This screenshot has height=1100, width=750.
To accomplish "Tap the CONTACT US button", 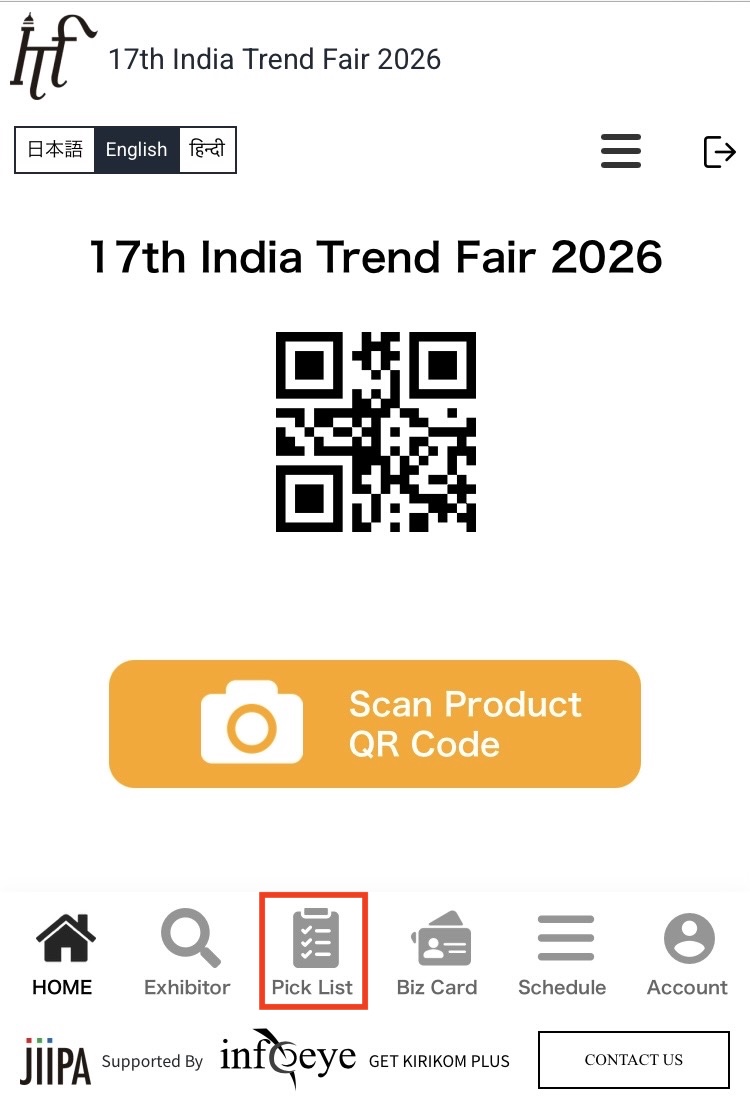I will pyautogui.click(x=633, y=1060).
